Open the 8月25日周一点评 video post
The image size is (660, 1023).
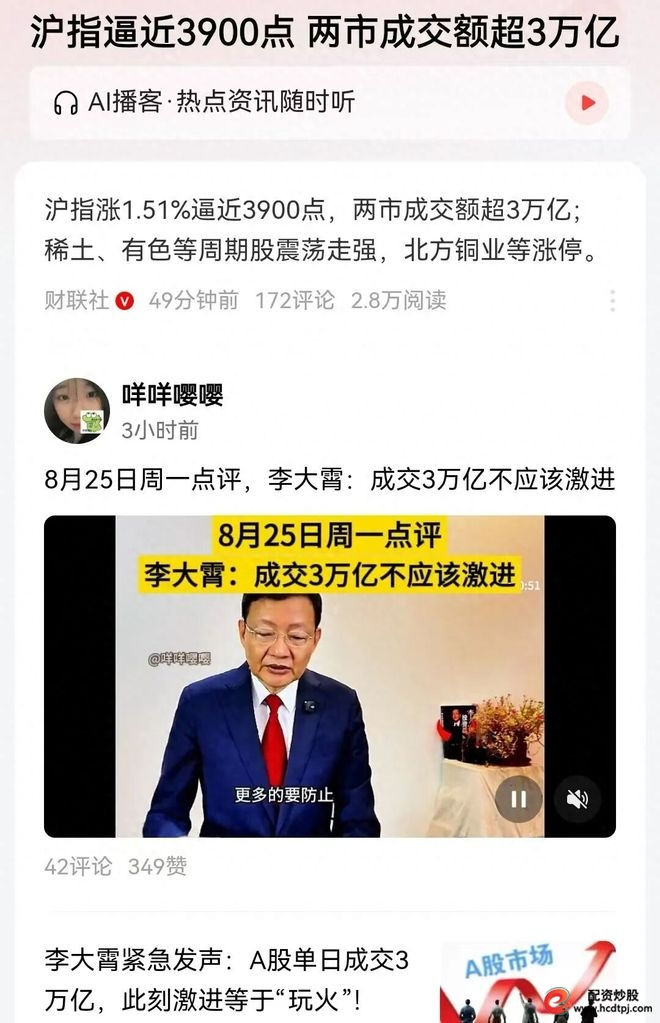click(x=329, y=480)
